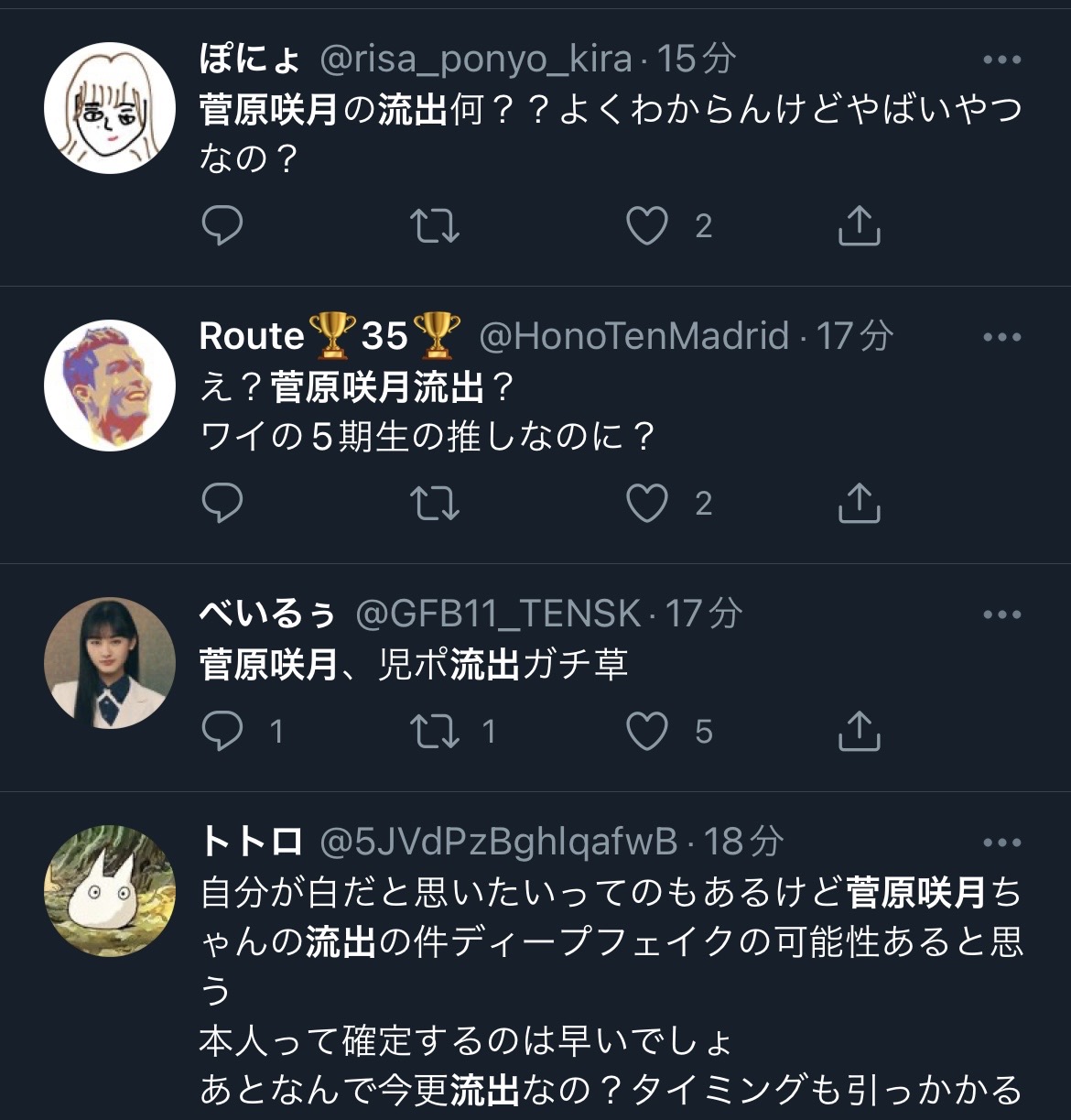This screenshot has height=1120, width=1071.
Task: Reply to べいるぅ's tweet
Action: (222, 731)
